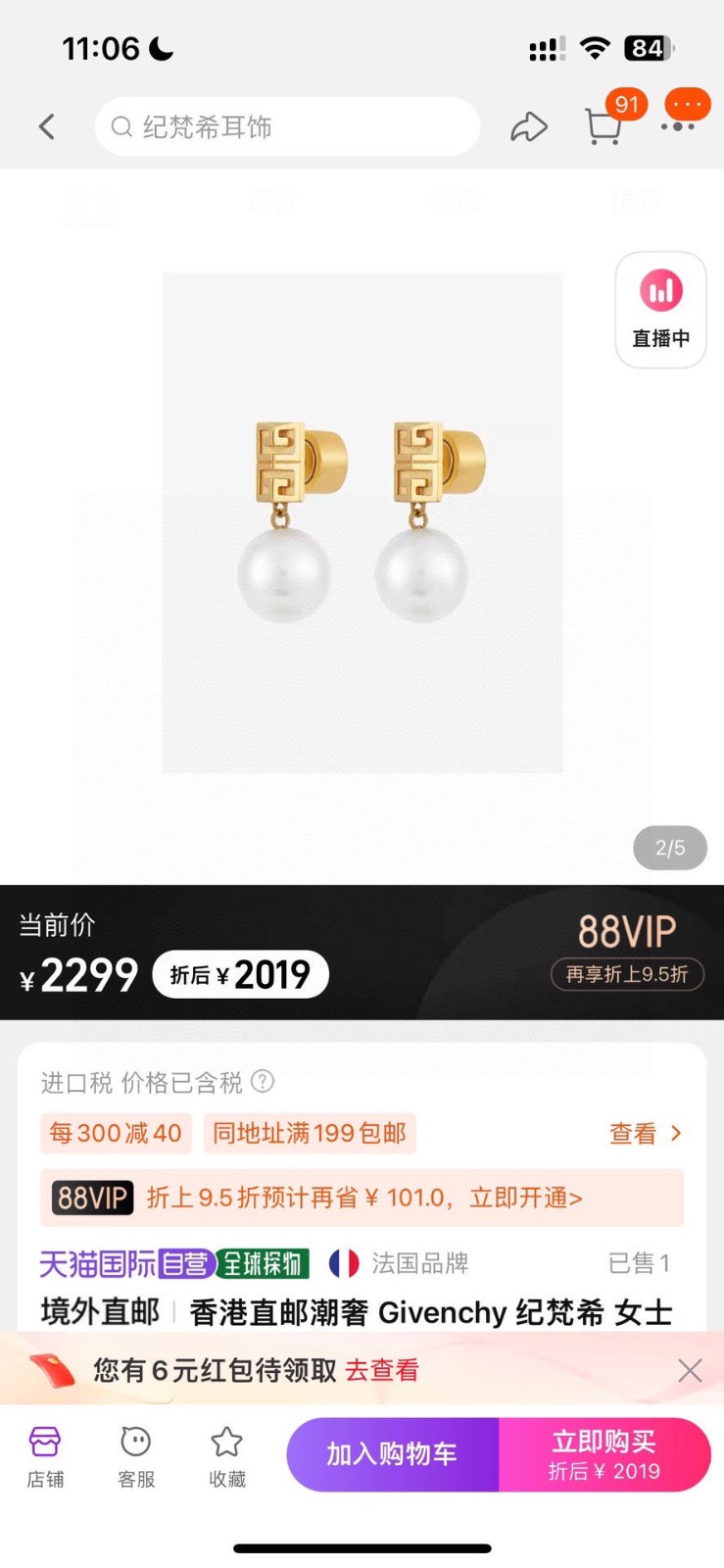Tap 加入购物车 to add to cart
The width and height of the screenshot is (724, 1568).
tap(392, 1454)
